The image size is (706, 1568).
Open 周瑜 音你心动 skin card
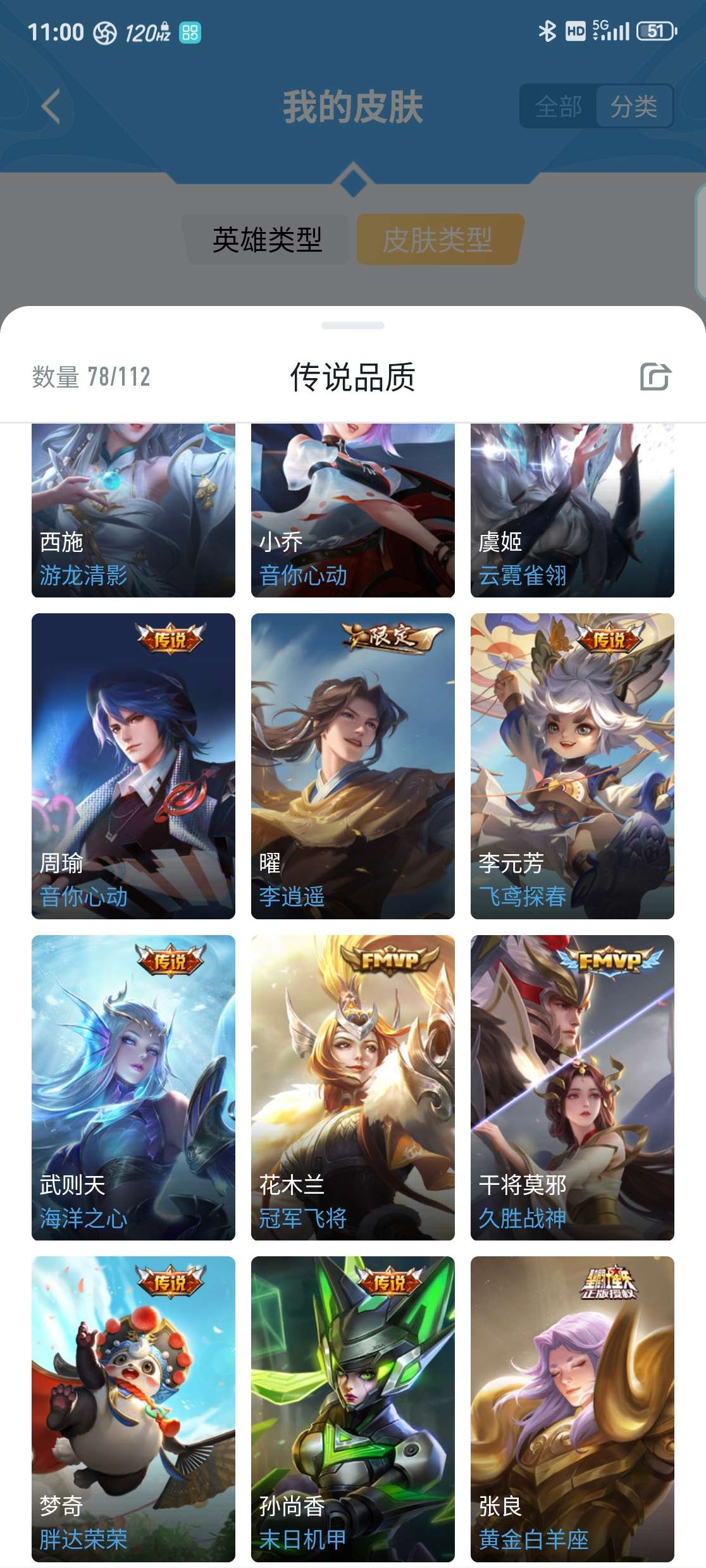[133, 766]
